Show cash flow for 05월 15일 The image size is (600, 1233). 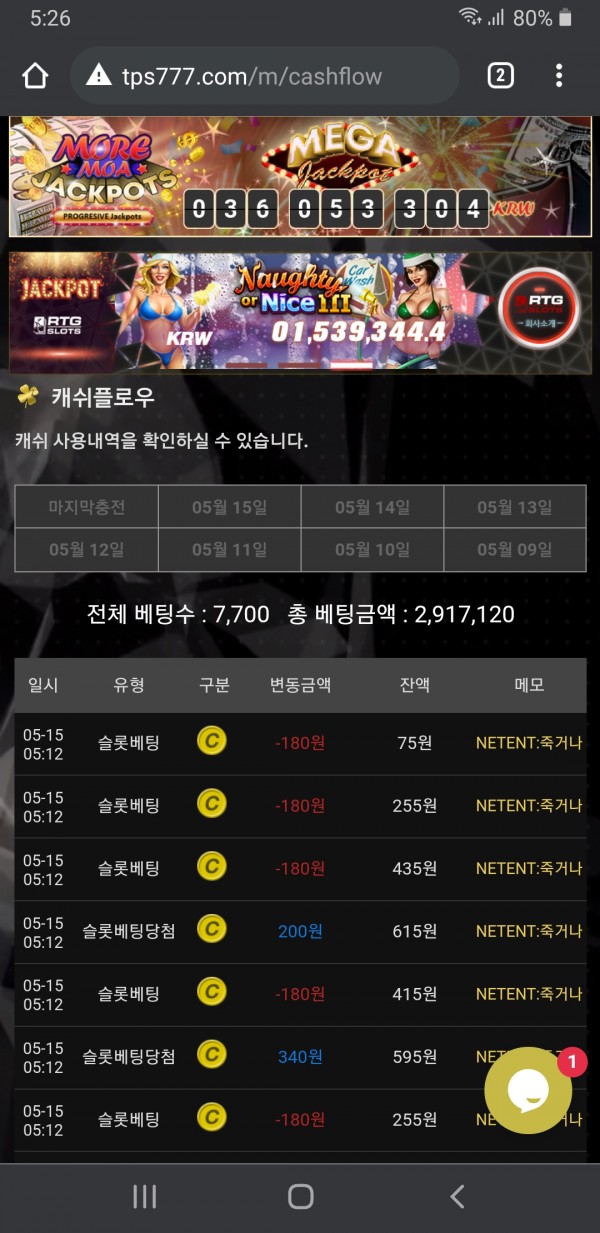[229, 507]
